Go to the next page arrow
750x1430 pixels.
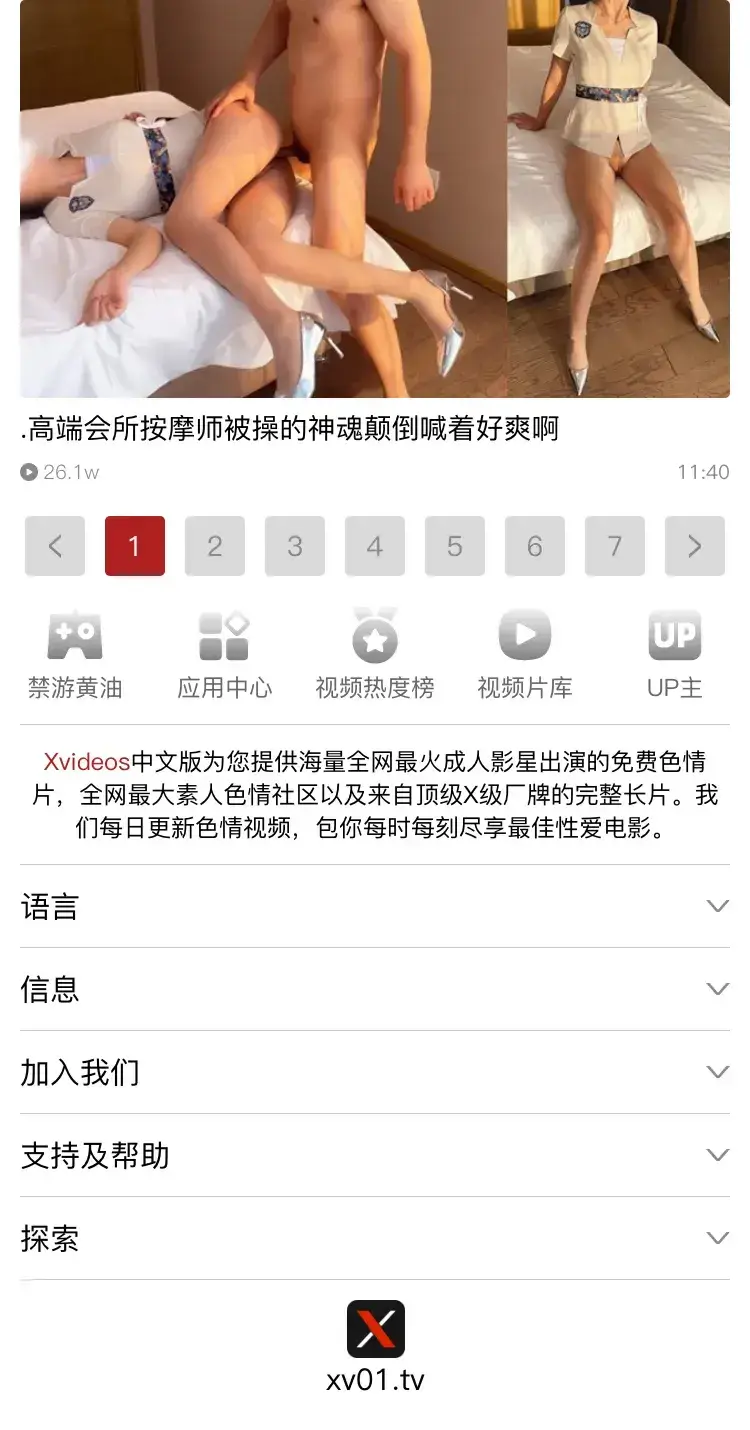[695, 546]
